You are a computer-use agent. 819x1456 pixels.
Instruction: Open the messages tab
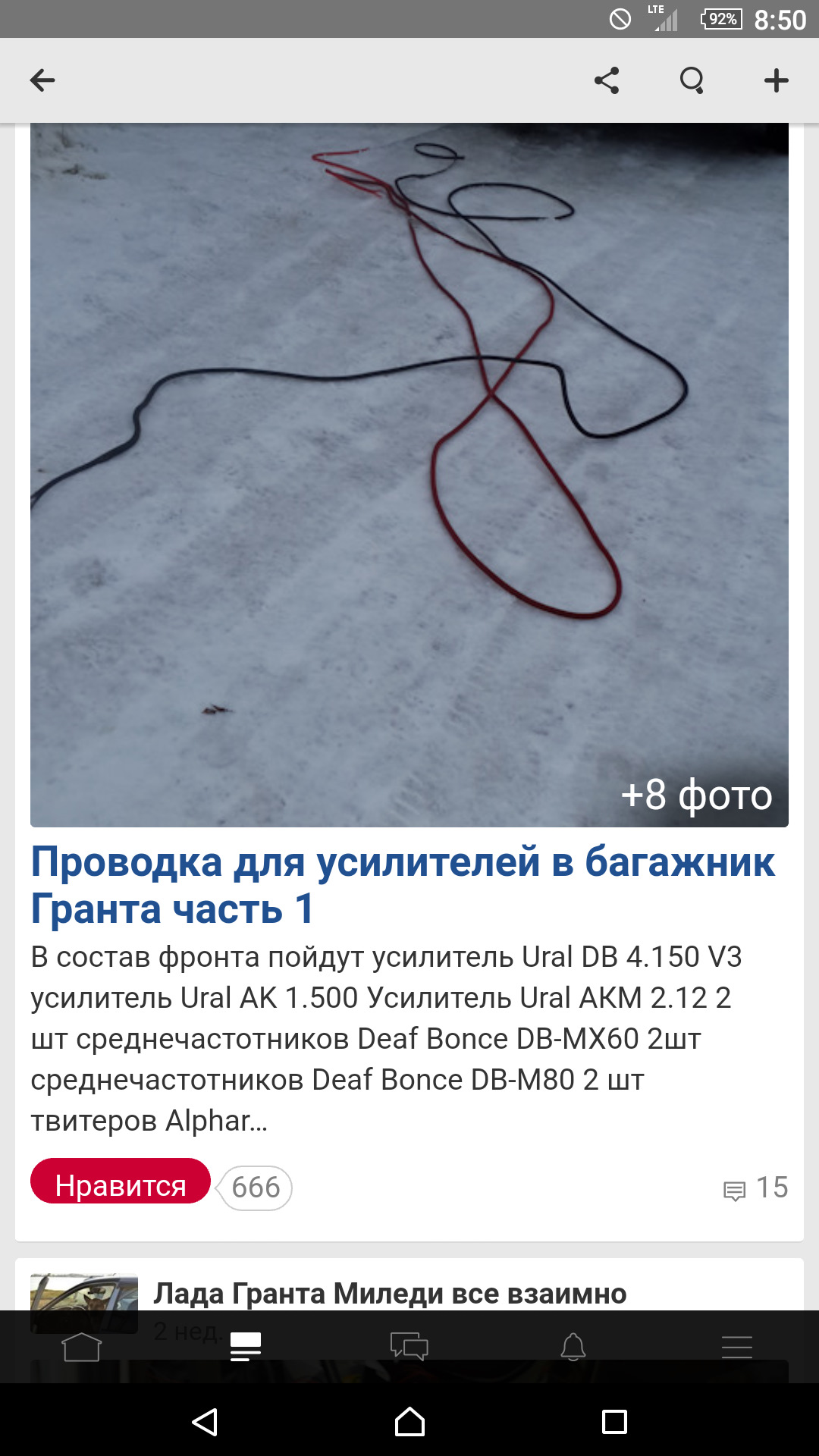pyautogui.click(x=409, y=1347)
